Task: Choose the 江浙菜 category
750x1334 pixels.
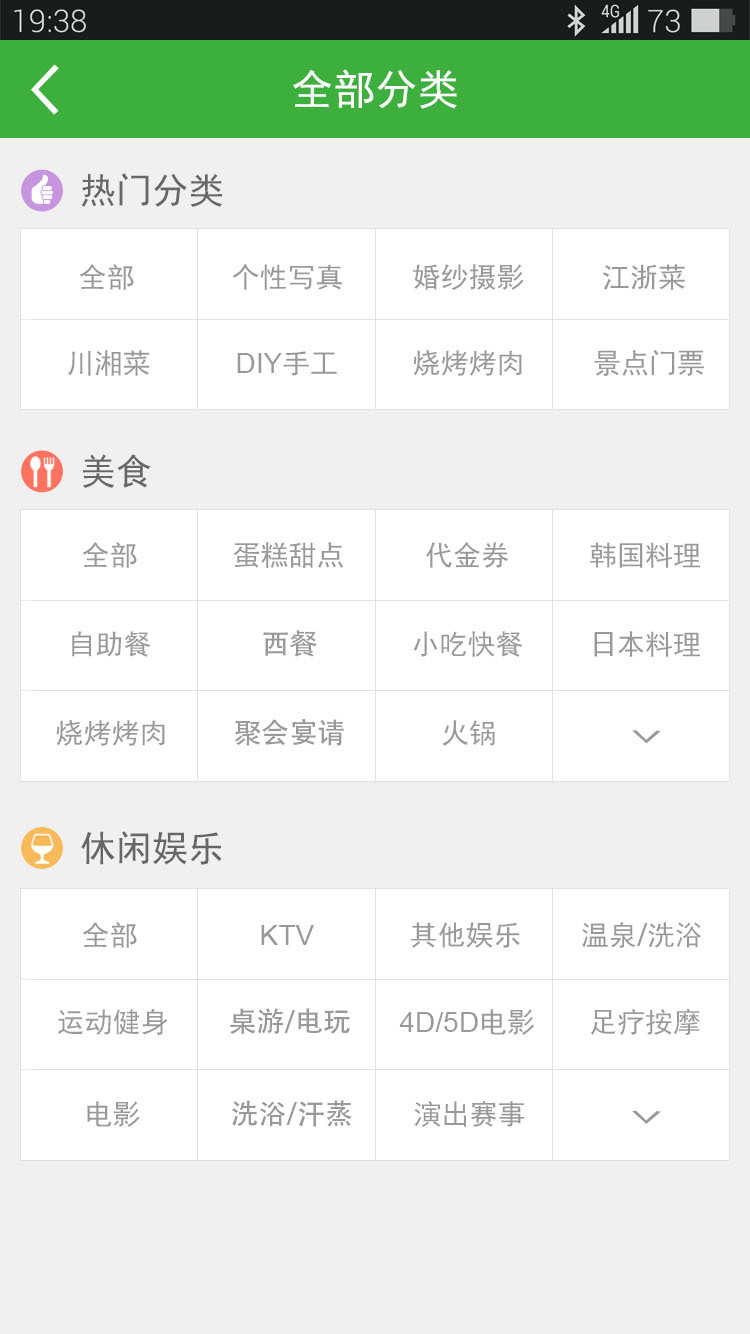Action: (x=642, y=276)
